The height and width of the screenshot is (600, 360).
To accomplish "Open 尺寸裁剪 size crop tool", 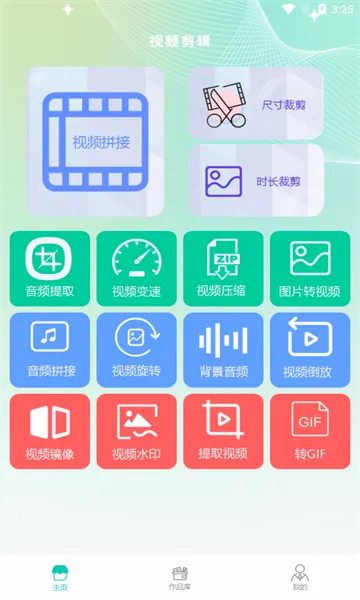I will (x=256, y=103).
